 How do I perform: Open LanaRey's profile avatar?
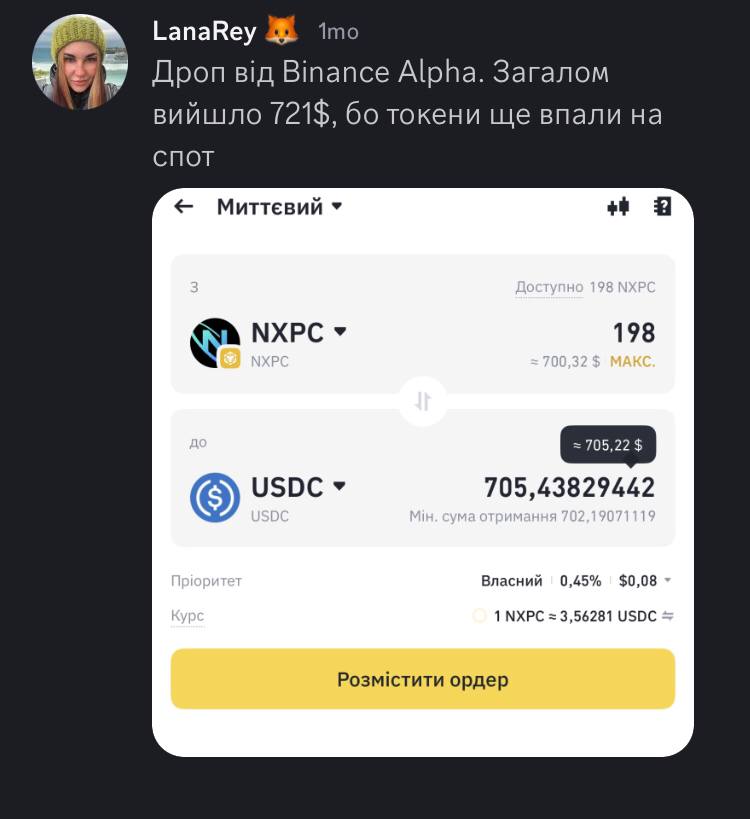click(x=80, y=61)
